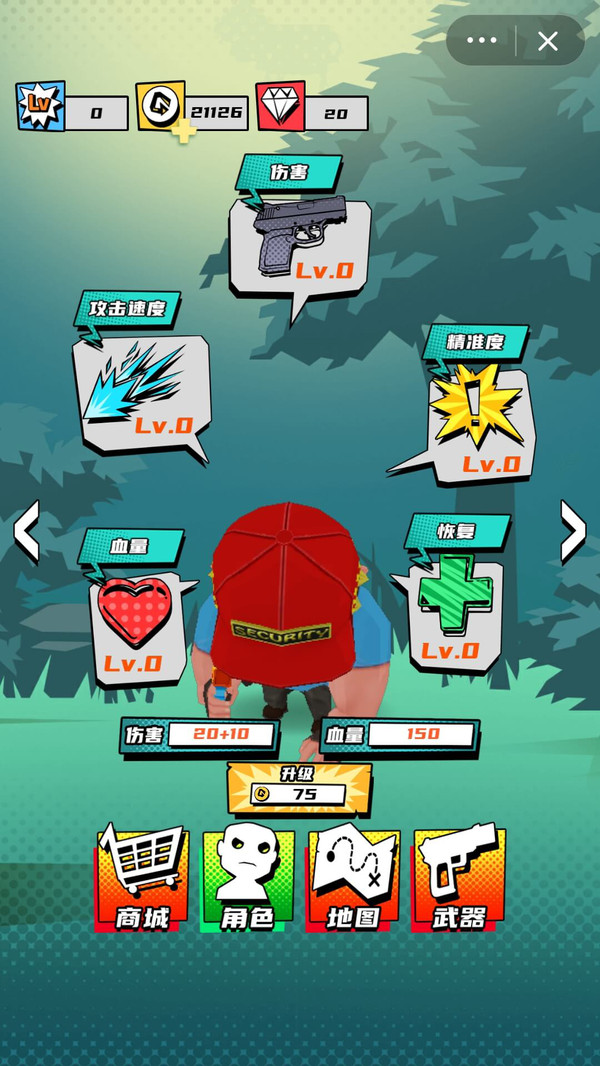Open the 商城 shop
The image size is (600, 1066).
(142, 877)
